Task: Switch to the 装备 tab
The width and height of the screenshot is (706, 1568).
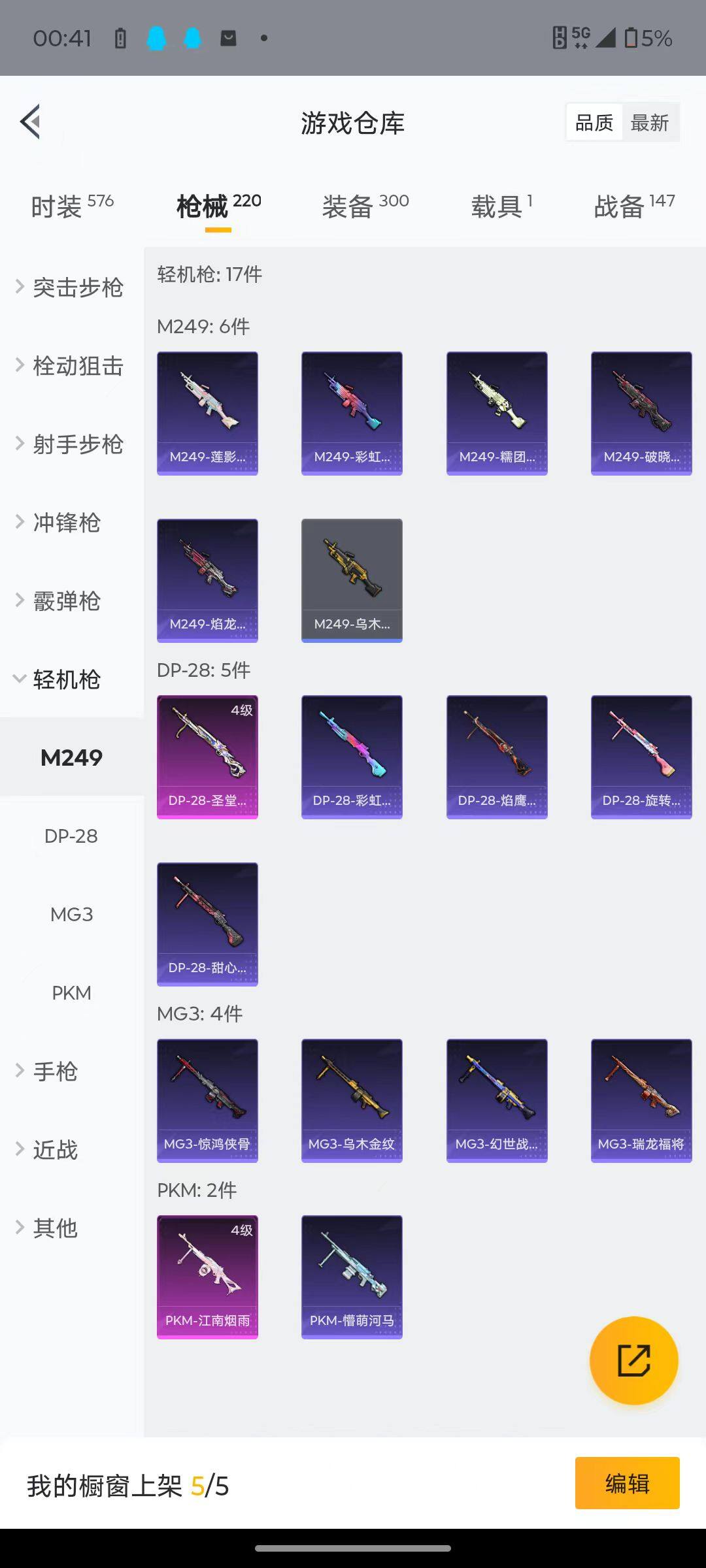Action: pos(365,206)
